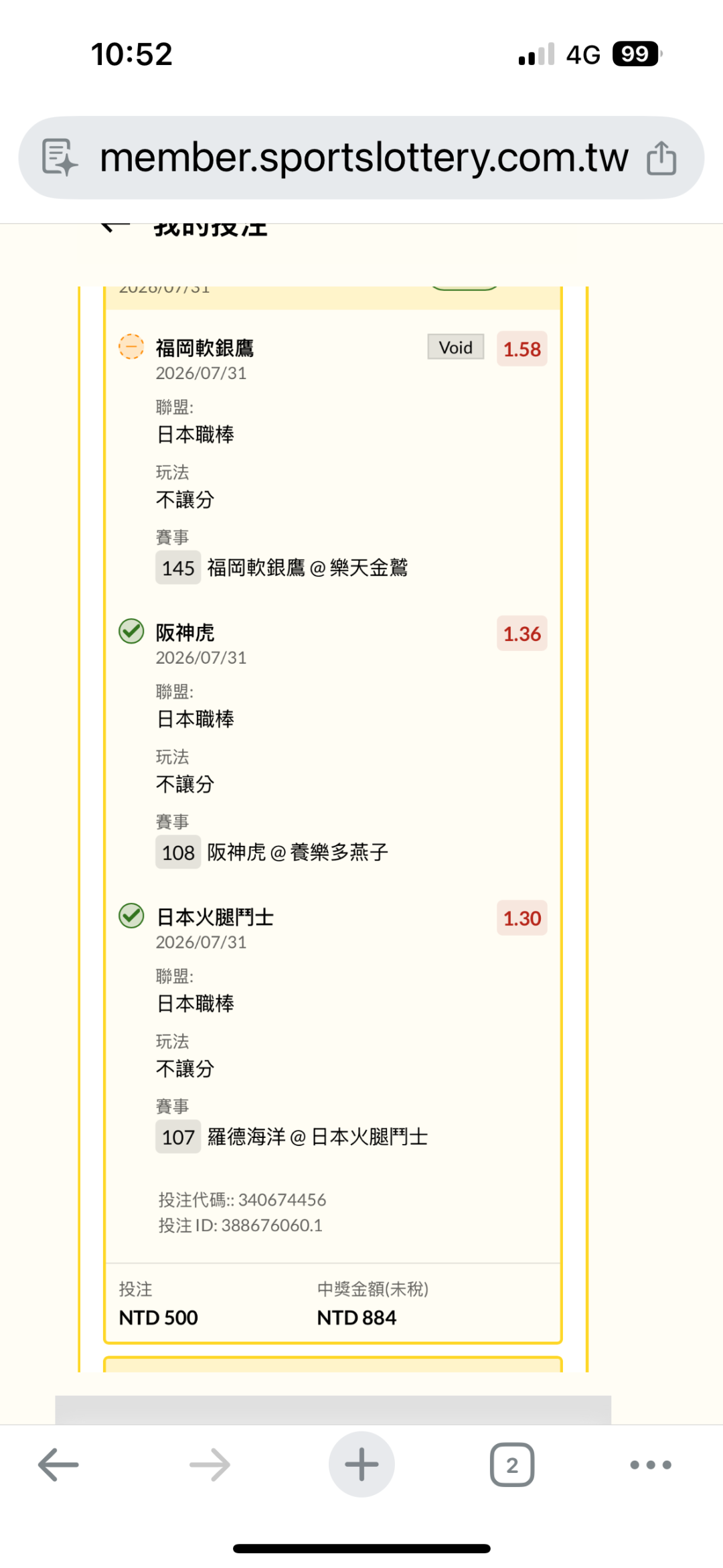Tap the member.sportslottery.com.tw address bar
Viewport: 723px width, 1568px height.
(364, 158)
